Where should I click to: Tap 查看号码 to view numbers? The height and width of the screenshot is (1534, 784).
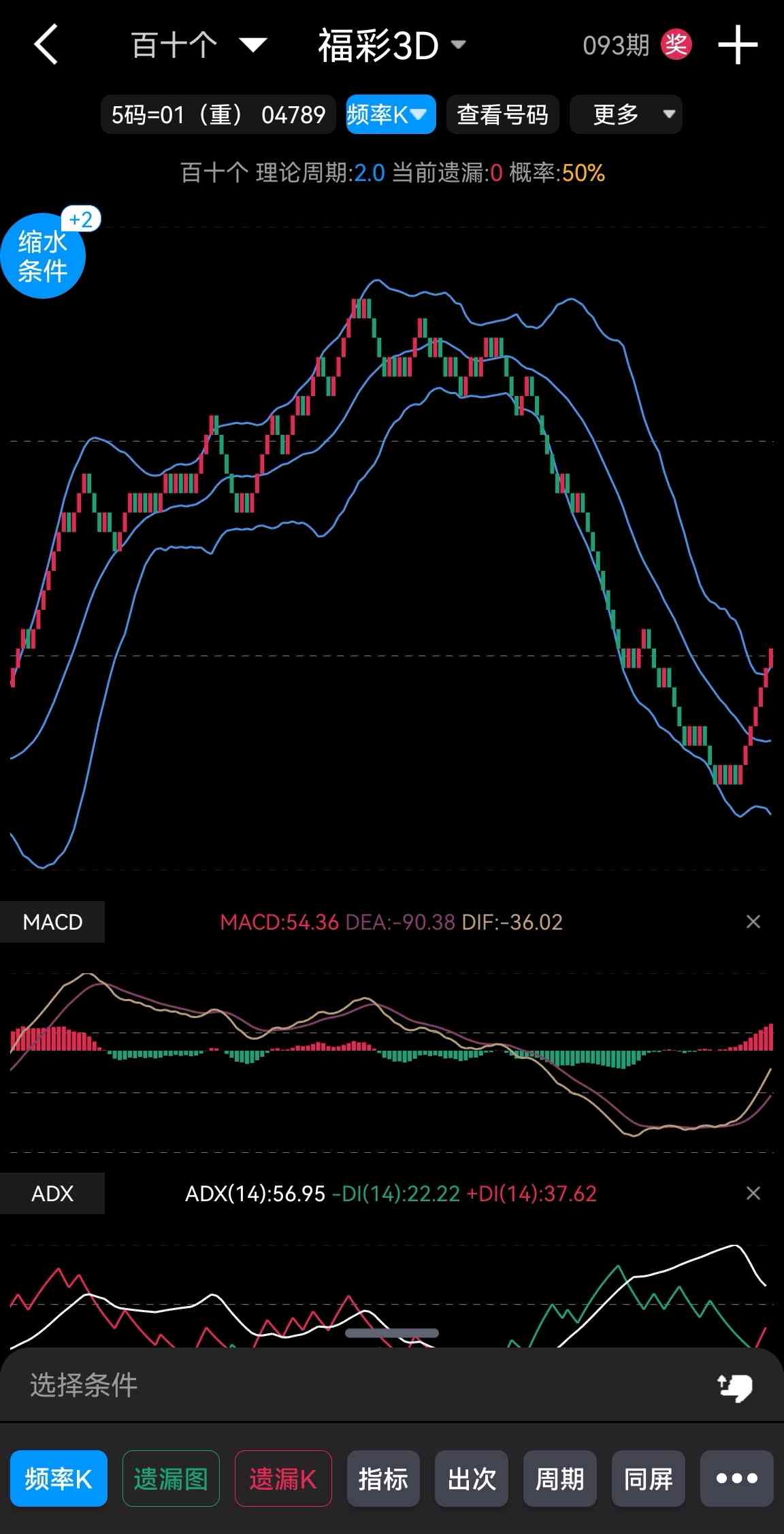(503, 114)
